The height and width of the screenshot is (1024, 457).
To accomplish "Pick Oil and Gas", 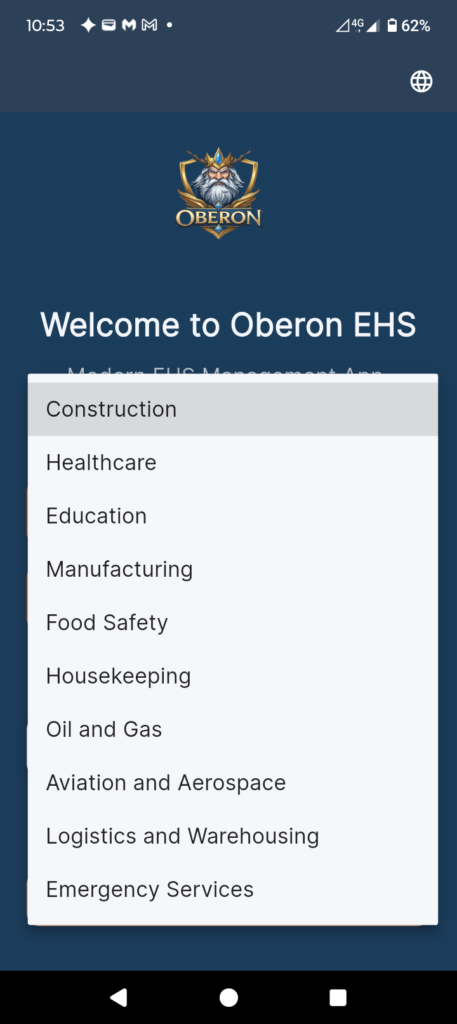I will [x=232, y=729].
